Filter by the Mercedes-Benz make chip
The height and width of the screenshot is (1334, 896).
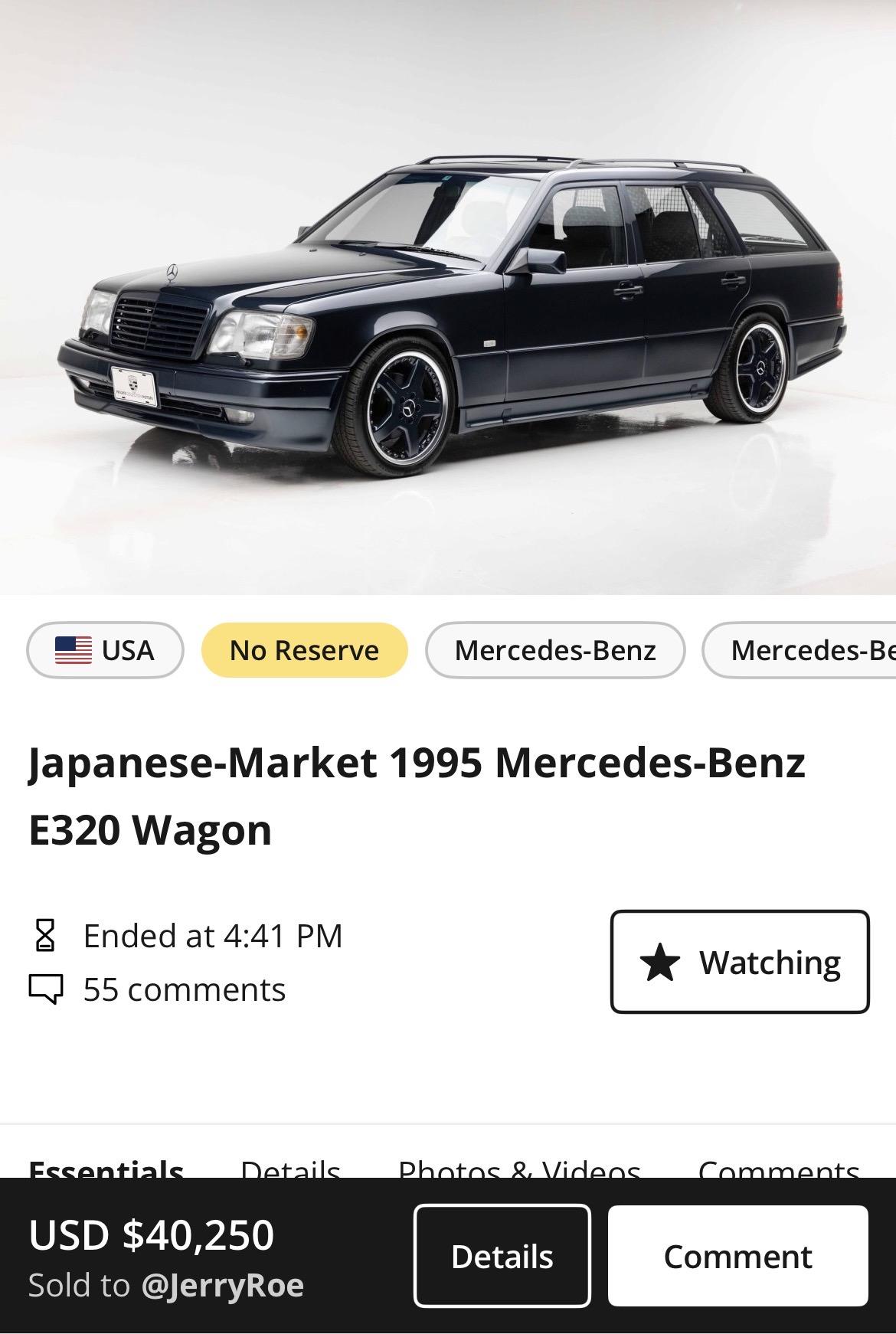[x=555, y=650]
